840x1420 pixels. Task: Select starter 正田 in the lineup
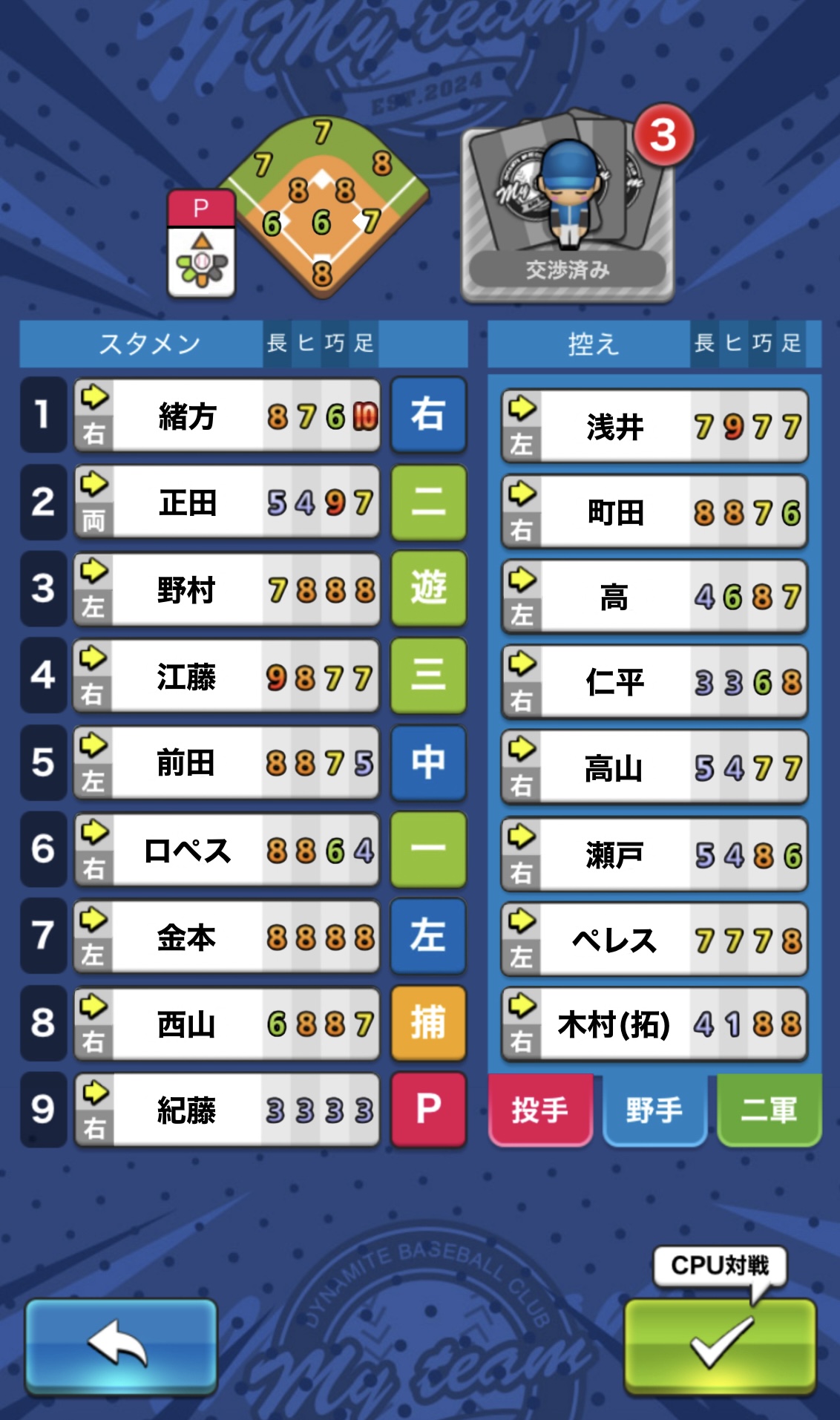[x=227, y=503]
